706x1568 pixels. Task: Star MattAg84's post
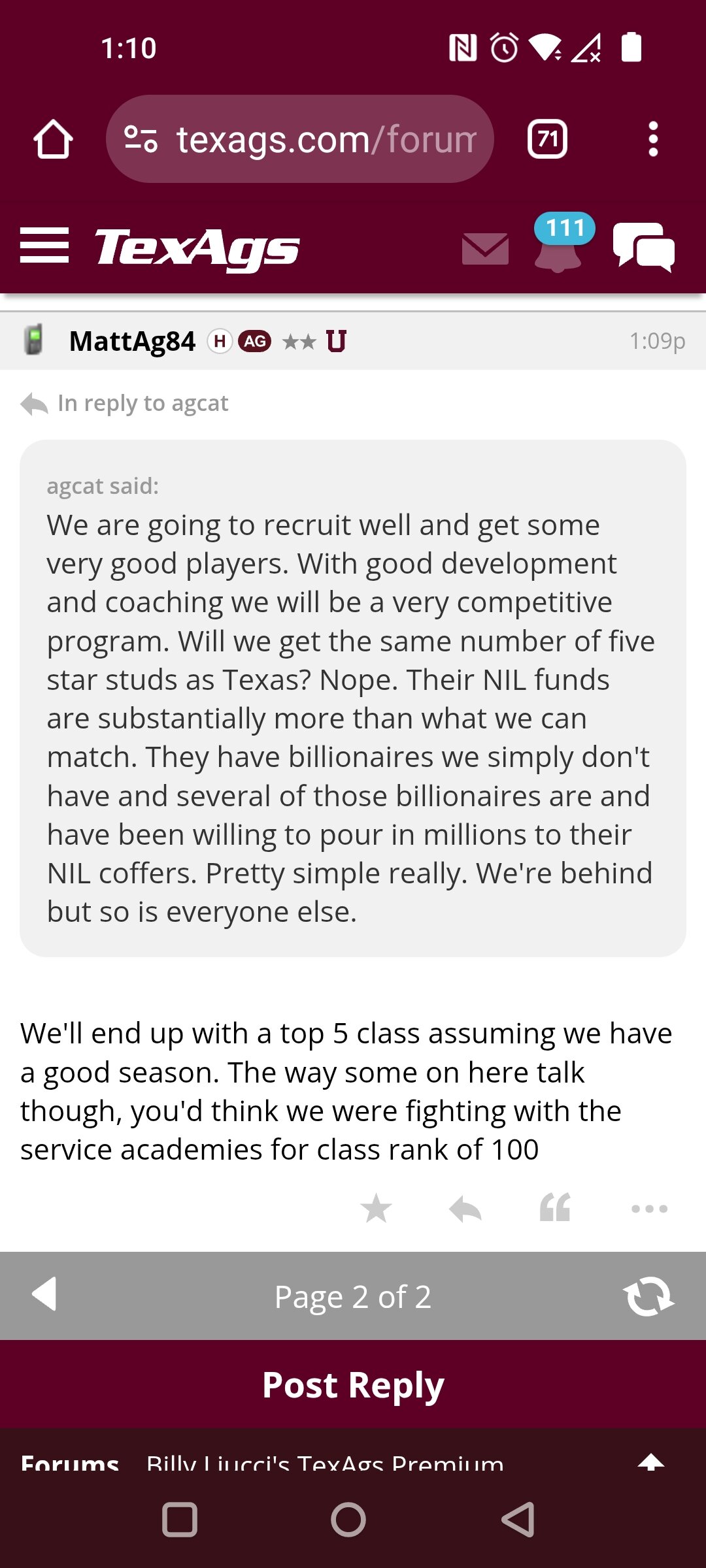[376, 1208]
